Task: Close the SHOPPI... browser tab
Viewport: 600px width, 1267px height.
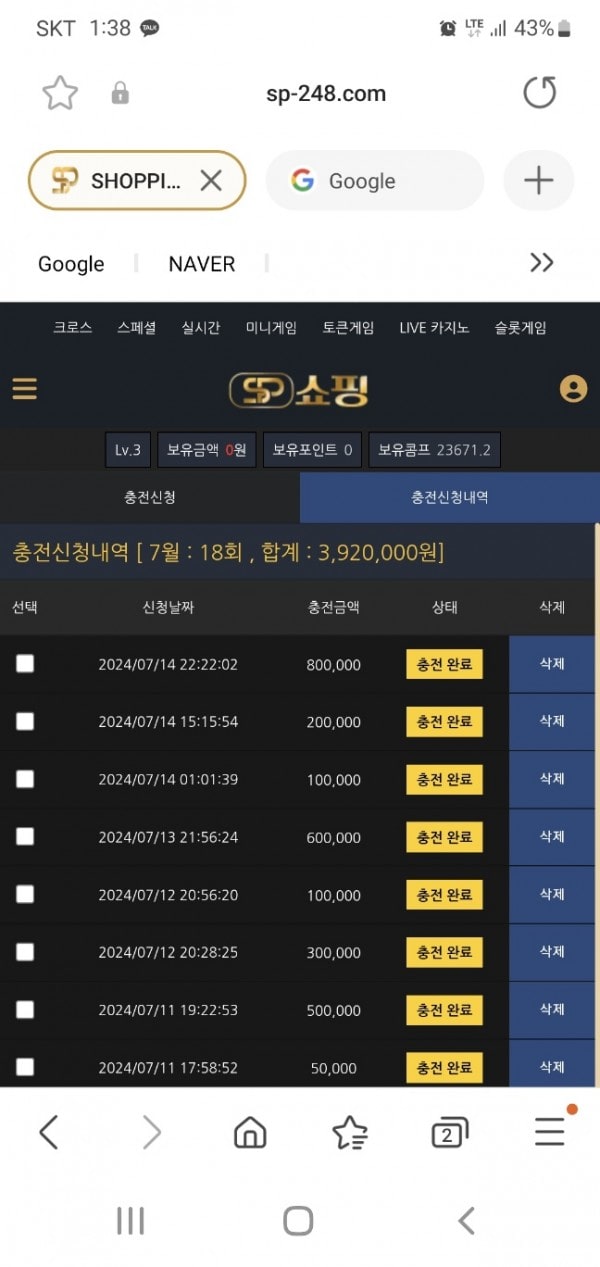Action: click(x=211, y=180)
